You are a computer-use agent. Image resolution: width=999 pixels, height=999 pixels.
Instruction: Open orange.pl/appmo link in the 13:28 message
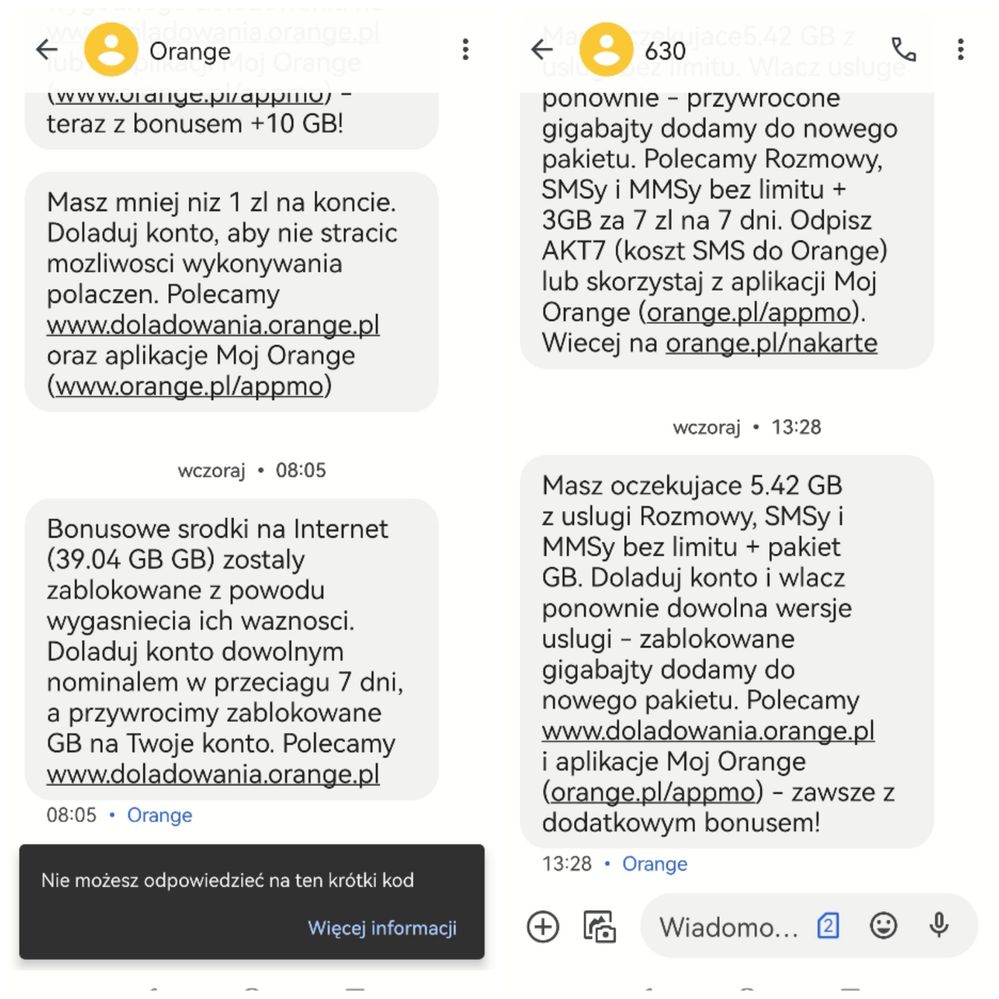coord(656,792)
